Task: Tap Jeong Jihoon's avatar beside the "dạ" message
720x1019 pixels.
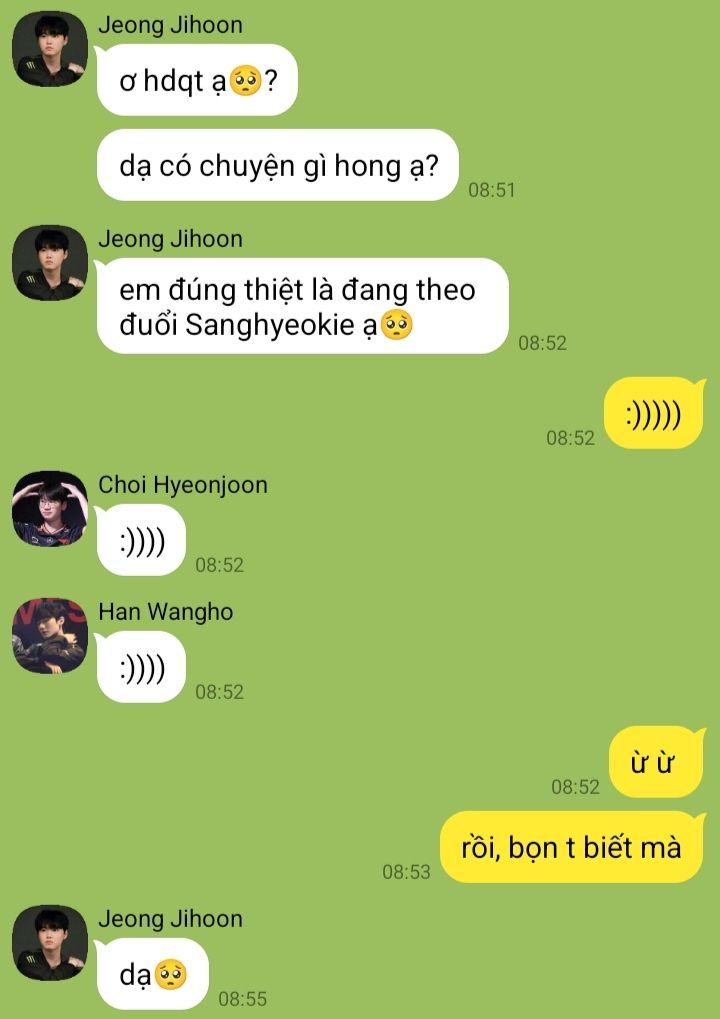Action: tap(50, 943)
